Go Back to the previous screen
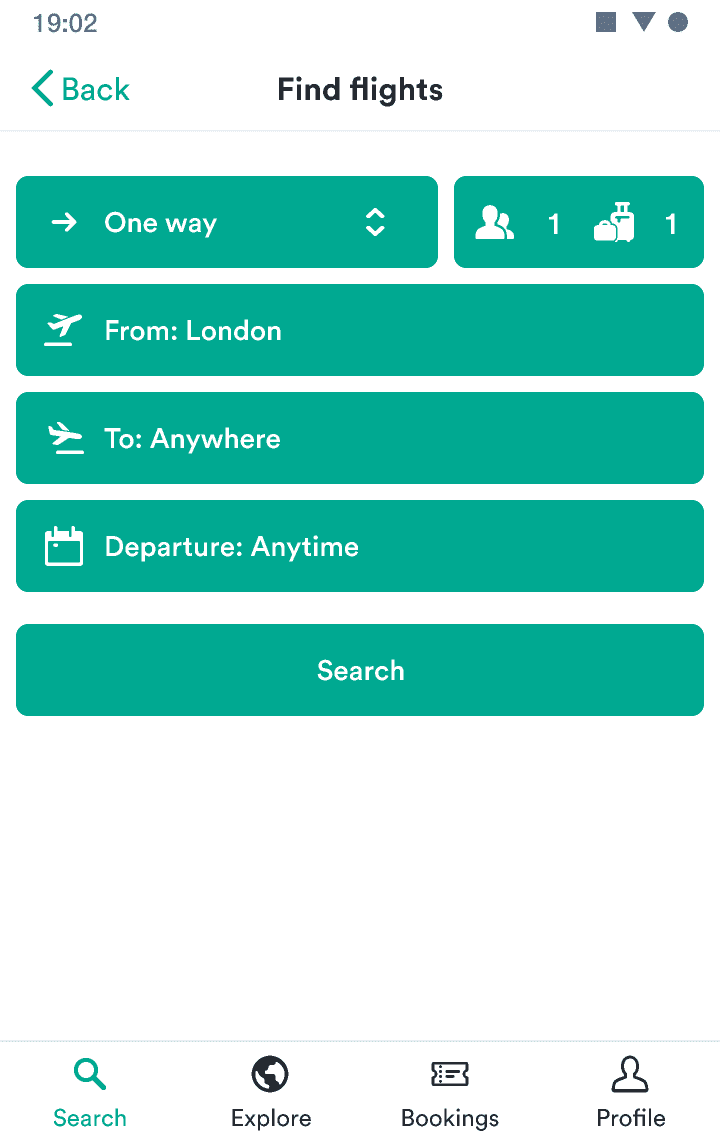This screenshot has width=720, height=1136. (80, 89)
